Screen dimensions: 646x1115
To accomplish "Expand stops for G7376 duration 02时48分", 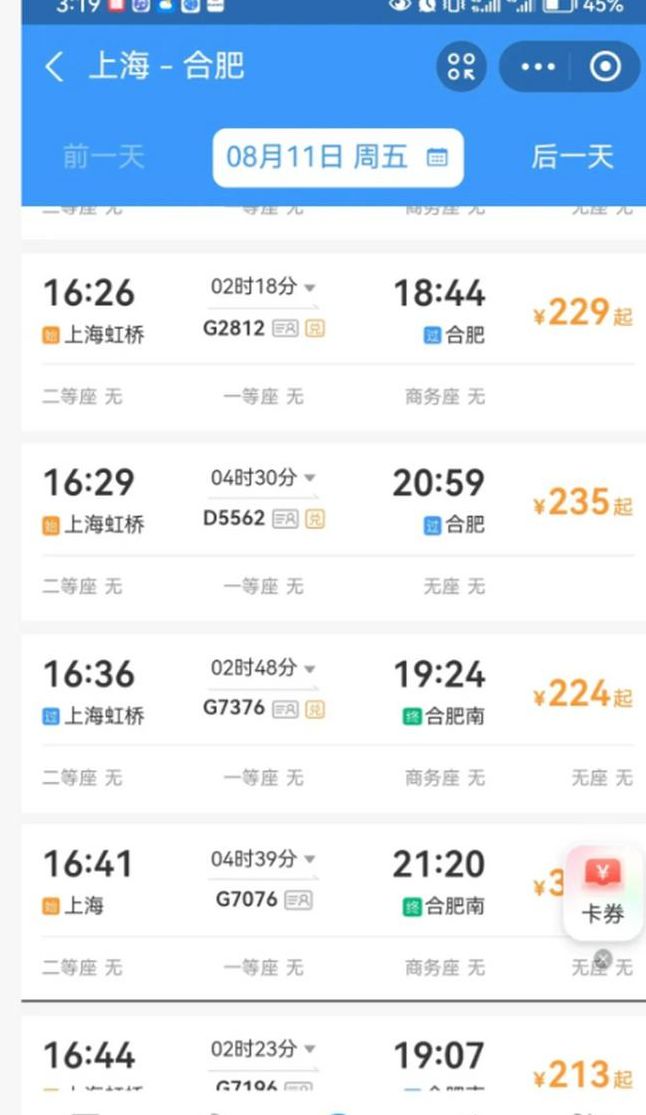I will tap(263, 668).
